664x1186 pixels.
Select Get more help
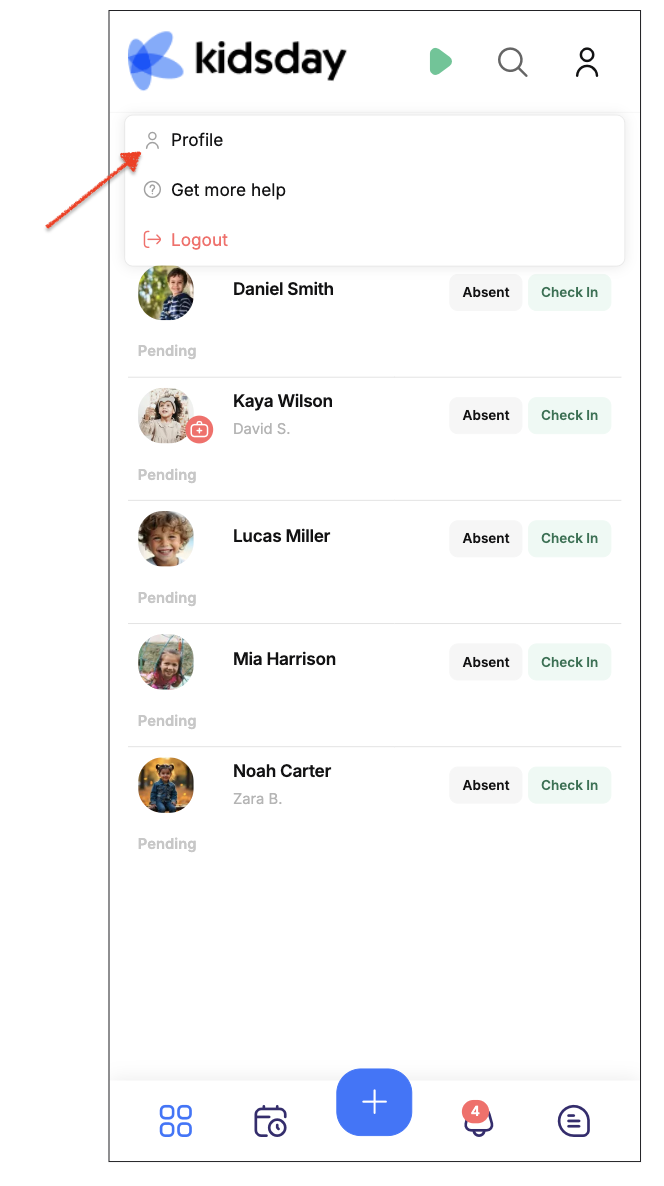click(x=374, y=190)
